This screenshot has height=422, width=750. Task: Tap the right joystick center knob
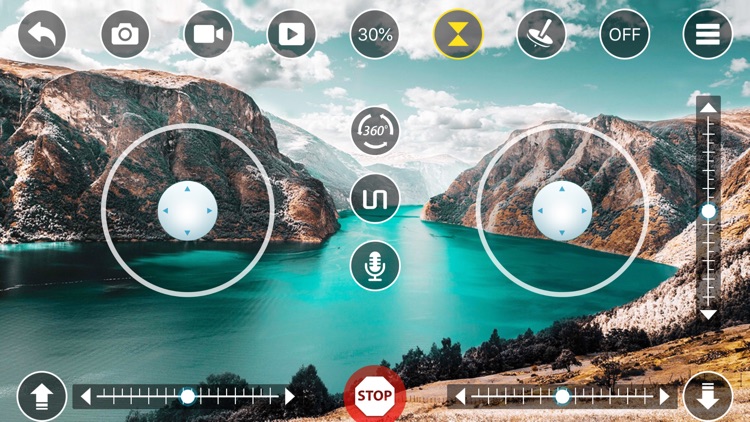pyautogui.click(x=562, y=211)
